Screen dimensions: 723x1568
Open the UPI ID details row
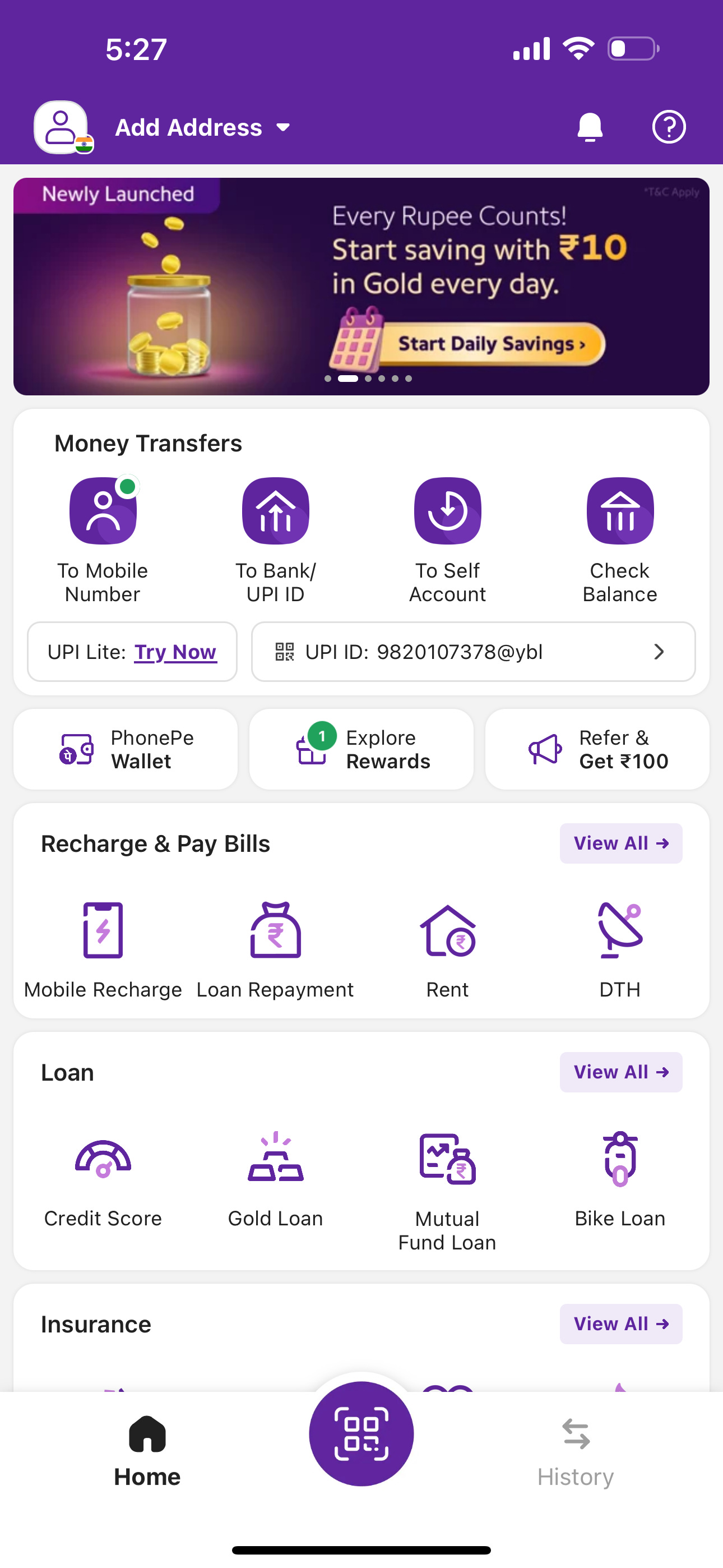(x=473, y=652)
